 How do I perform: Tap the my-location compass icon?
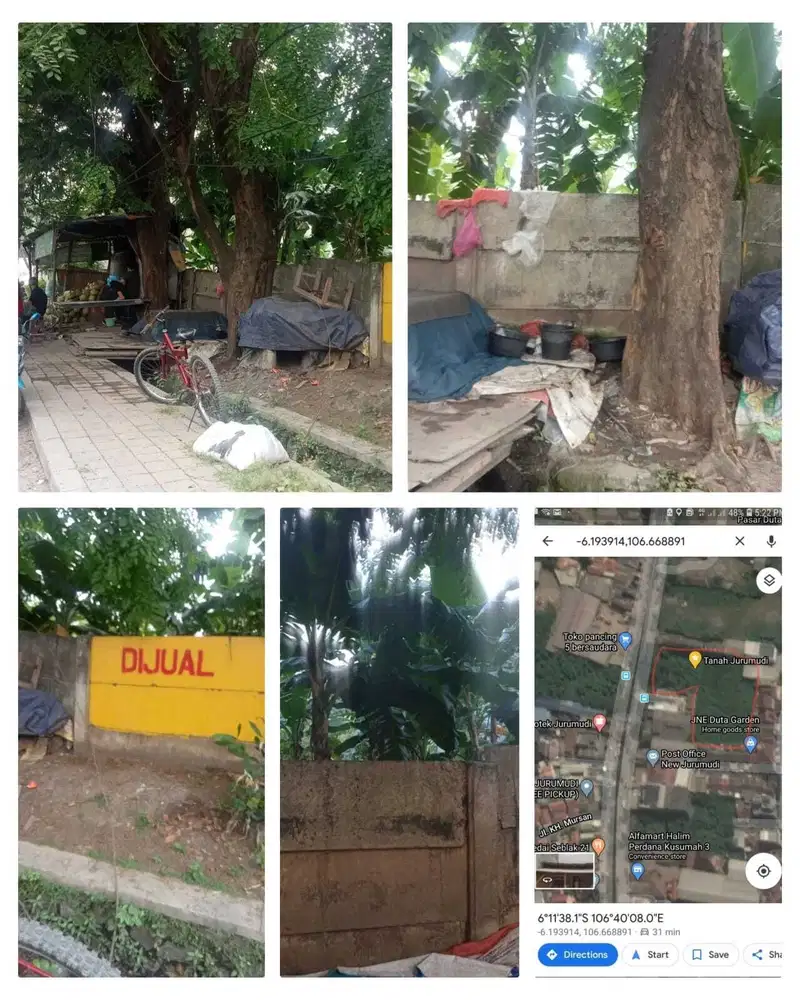(x=763, y=871)
